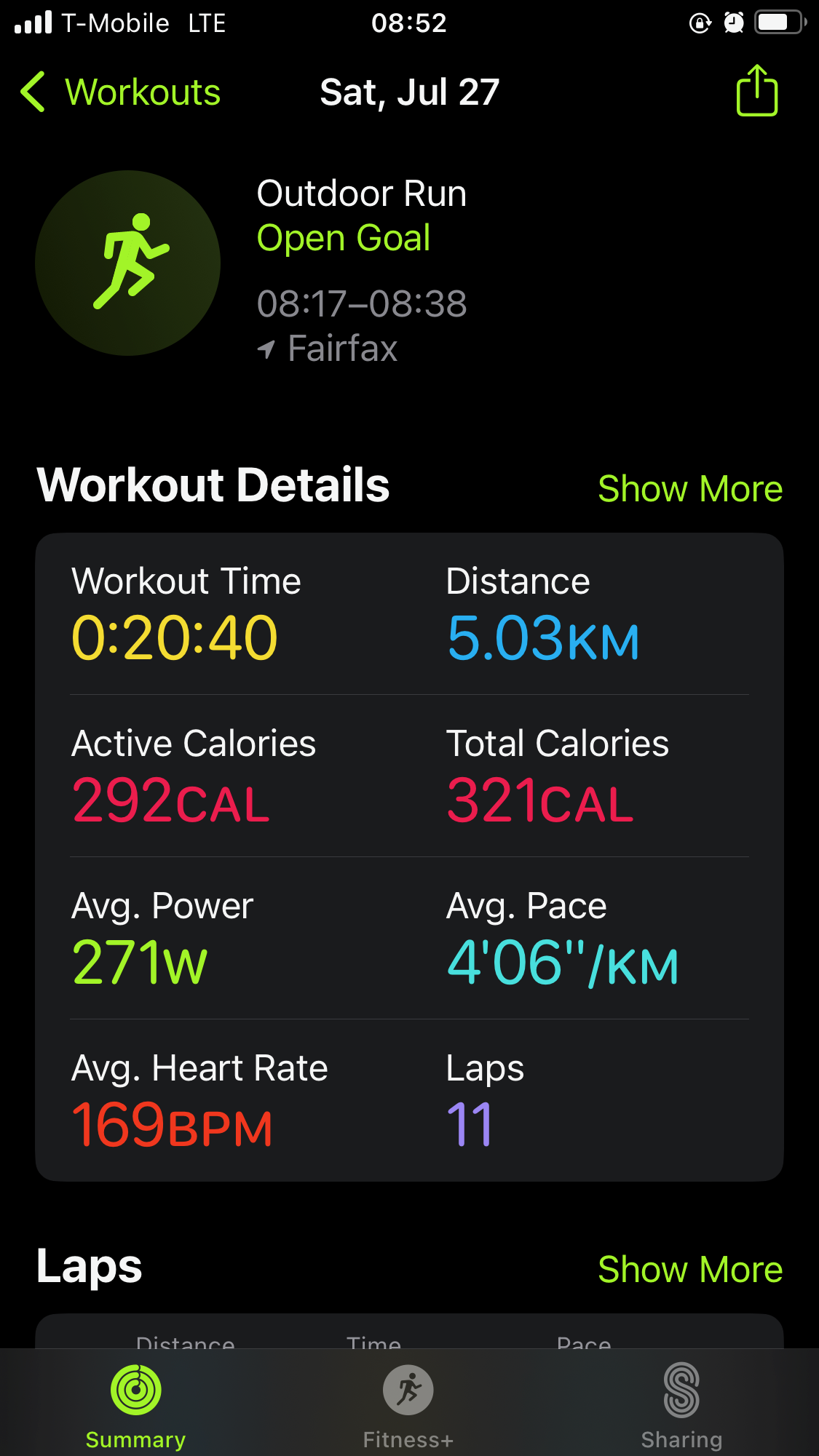Show more Workout Details
Image resolution: width=819 pixels, height=1456 pixels.
[x=690, y=488]
